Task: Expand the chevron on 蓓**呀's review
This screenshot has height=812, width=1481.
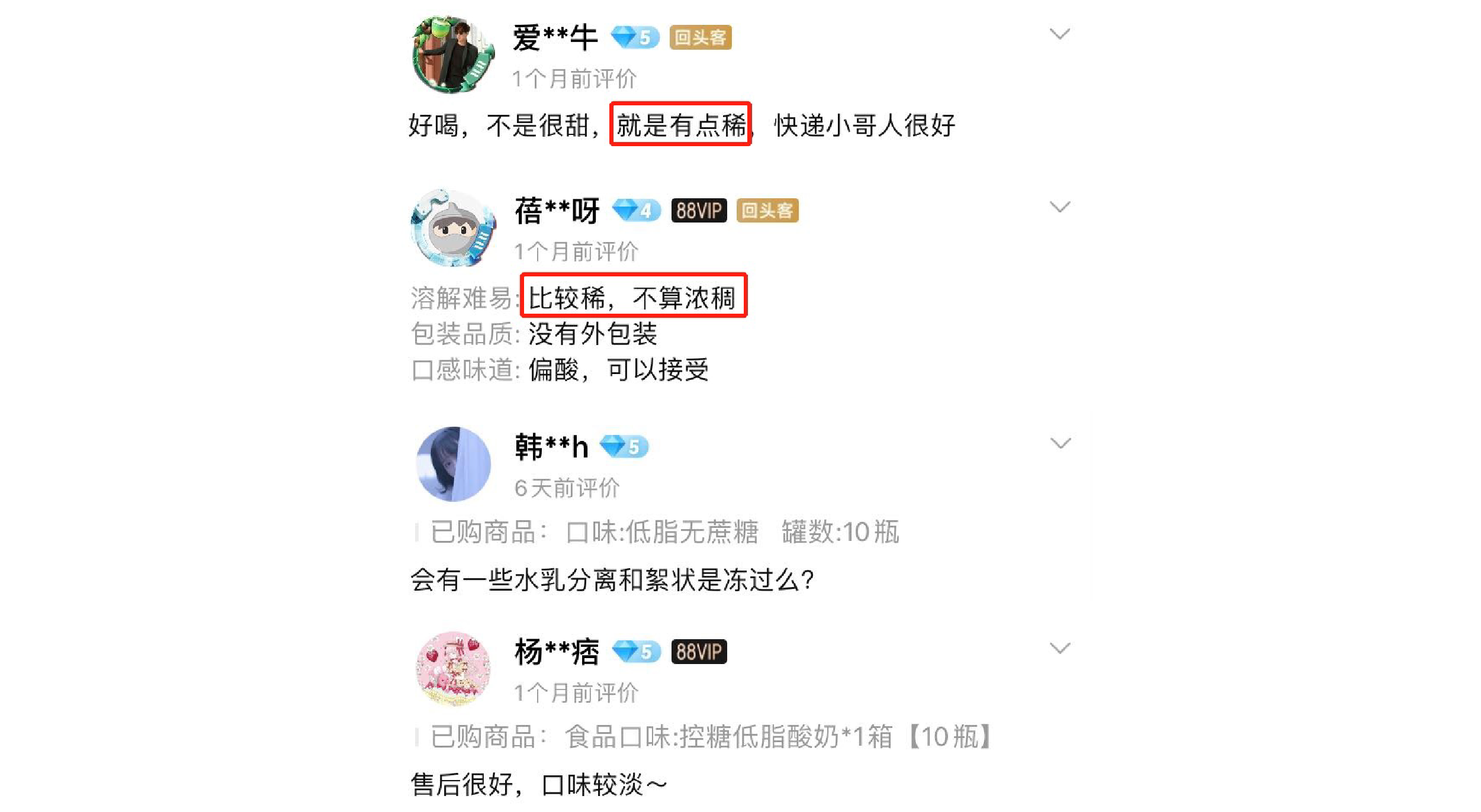Action: 1059,207
